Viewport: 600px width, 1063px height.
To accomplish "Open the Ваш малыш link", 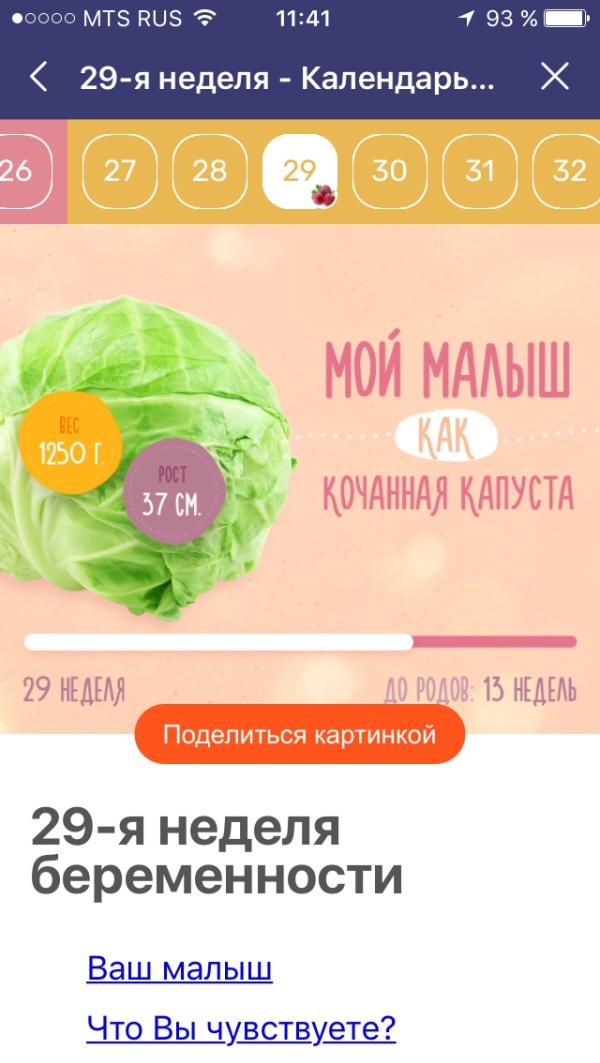I will (x=180, y=969).
